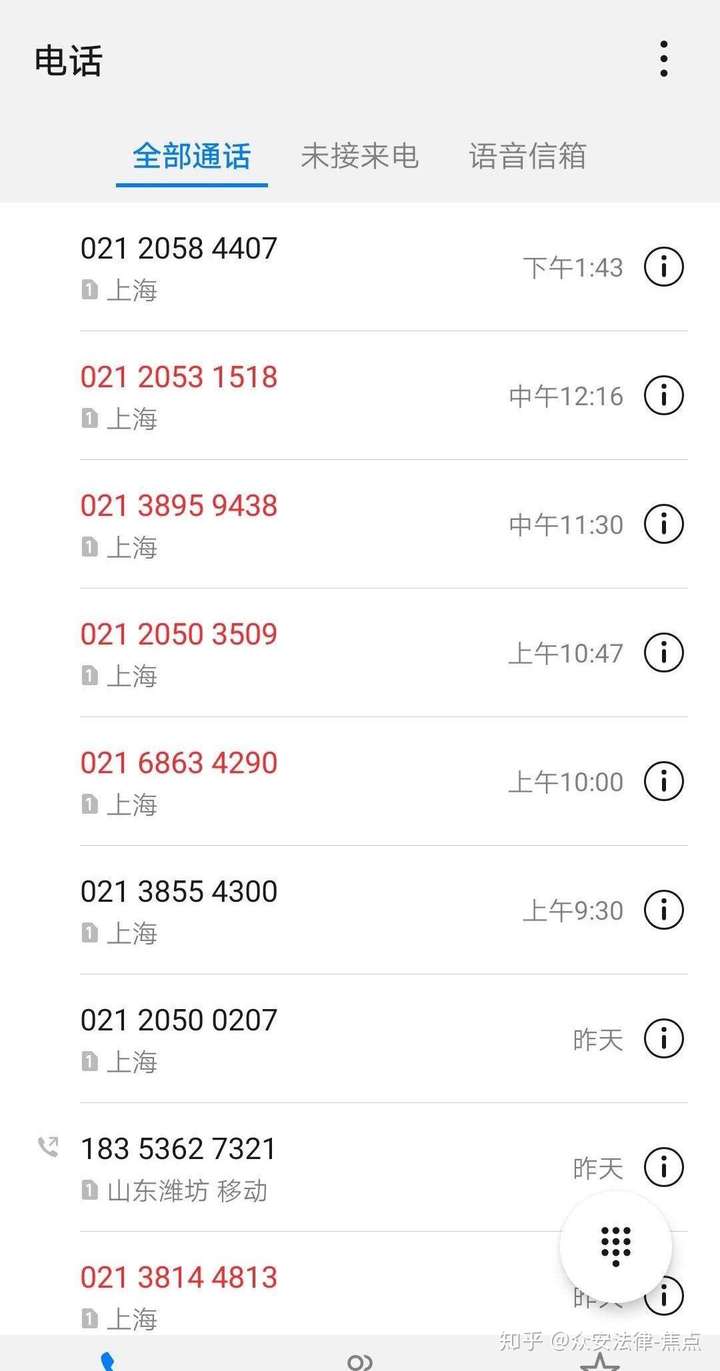Image resolution: width=720 pixels, height=1371 pixels.
Task: Tap the info icon for 183 5362 7321
Action: click(x=663, y=1167)
